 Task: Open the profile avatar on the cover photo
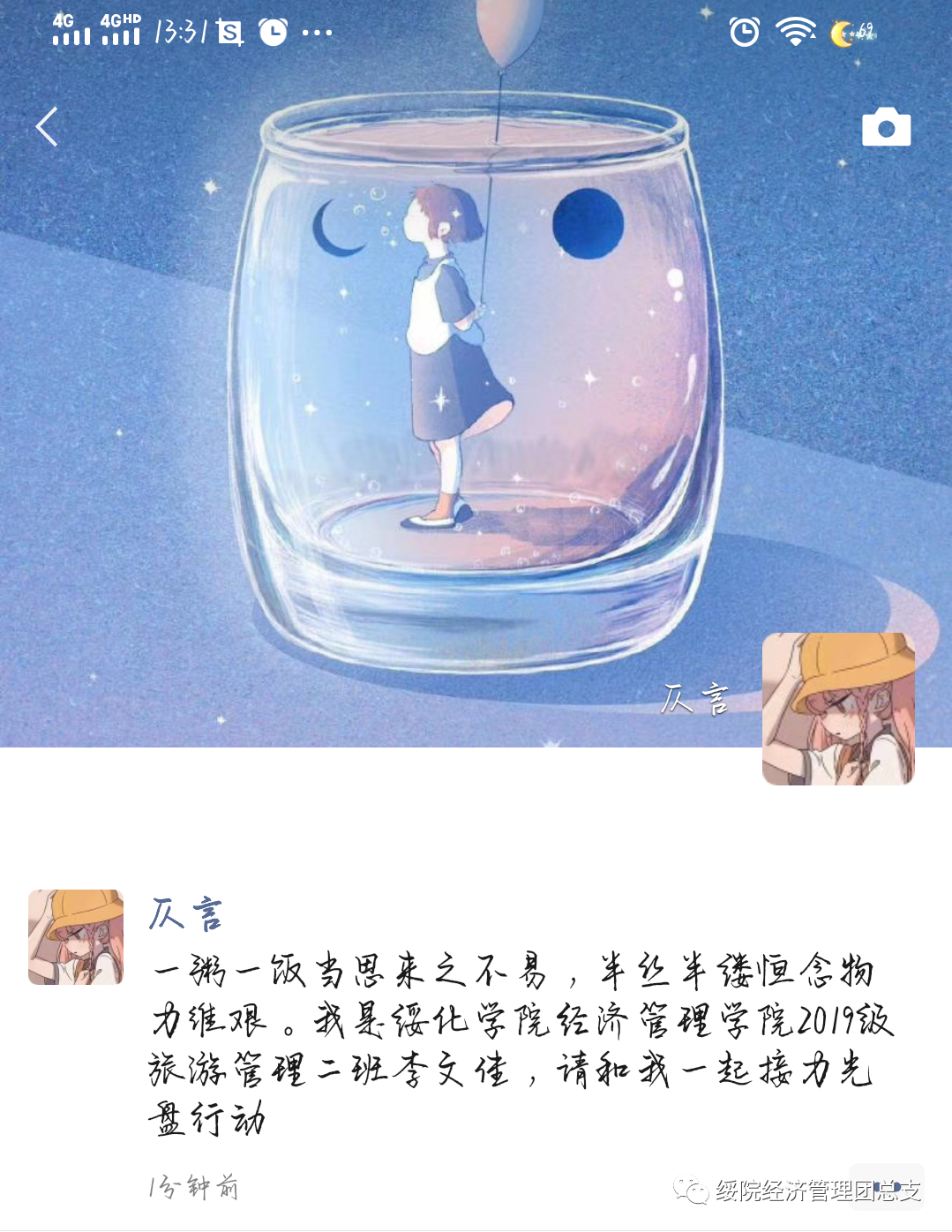tap(837, 709)
